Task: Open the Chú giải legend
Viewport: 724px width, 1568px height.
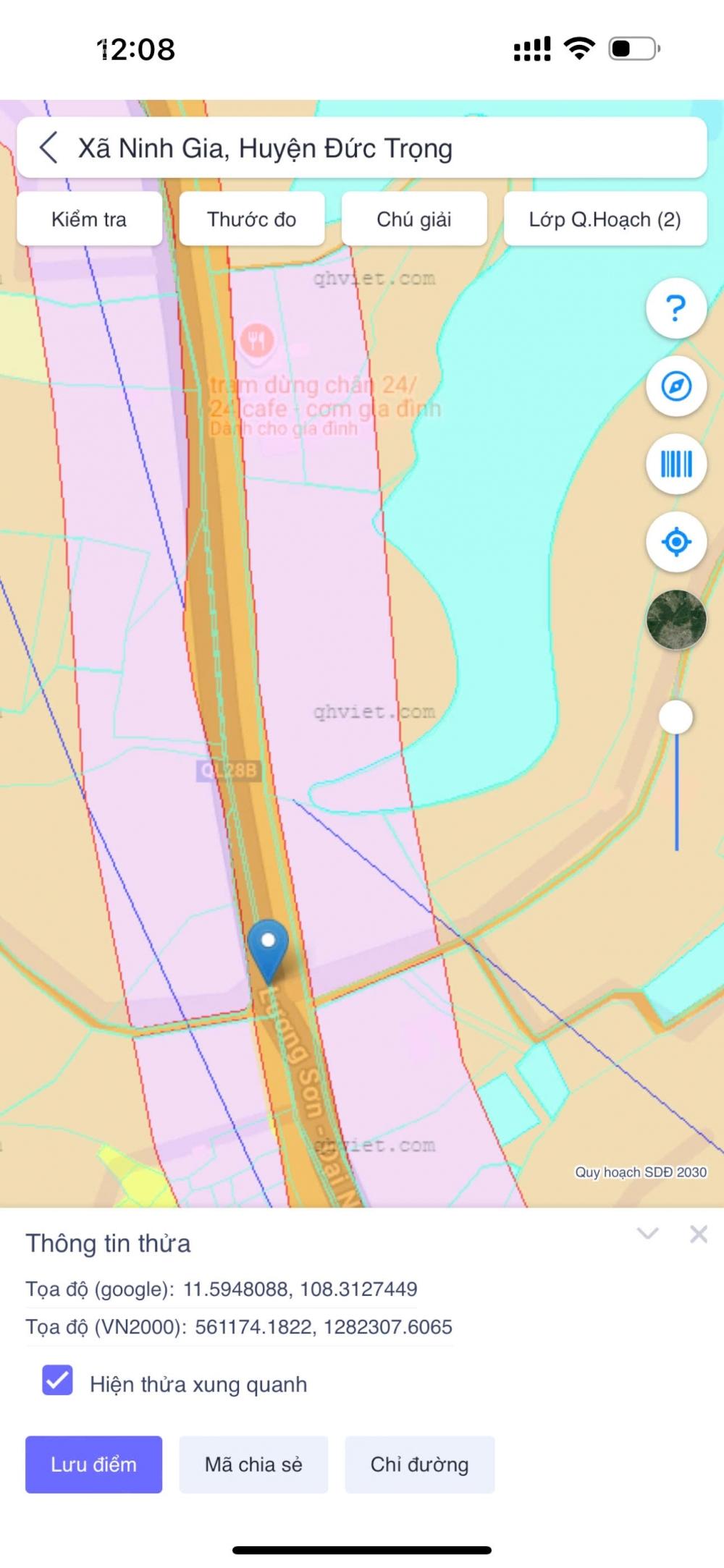Action: [x=413, y=219]
